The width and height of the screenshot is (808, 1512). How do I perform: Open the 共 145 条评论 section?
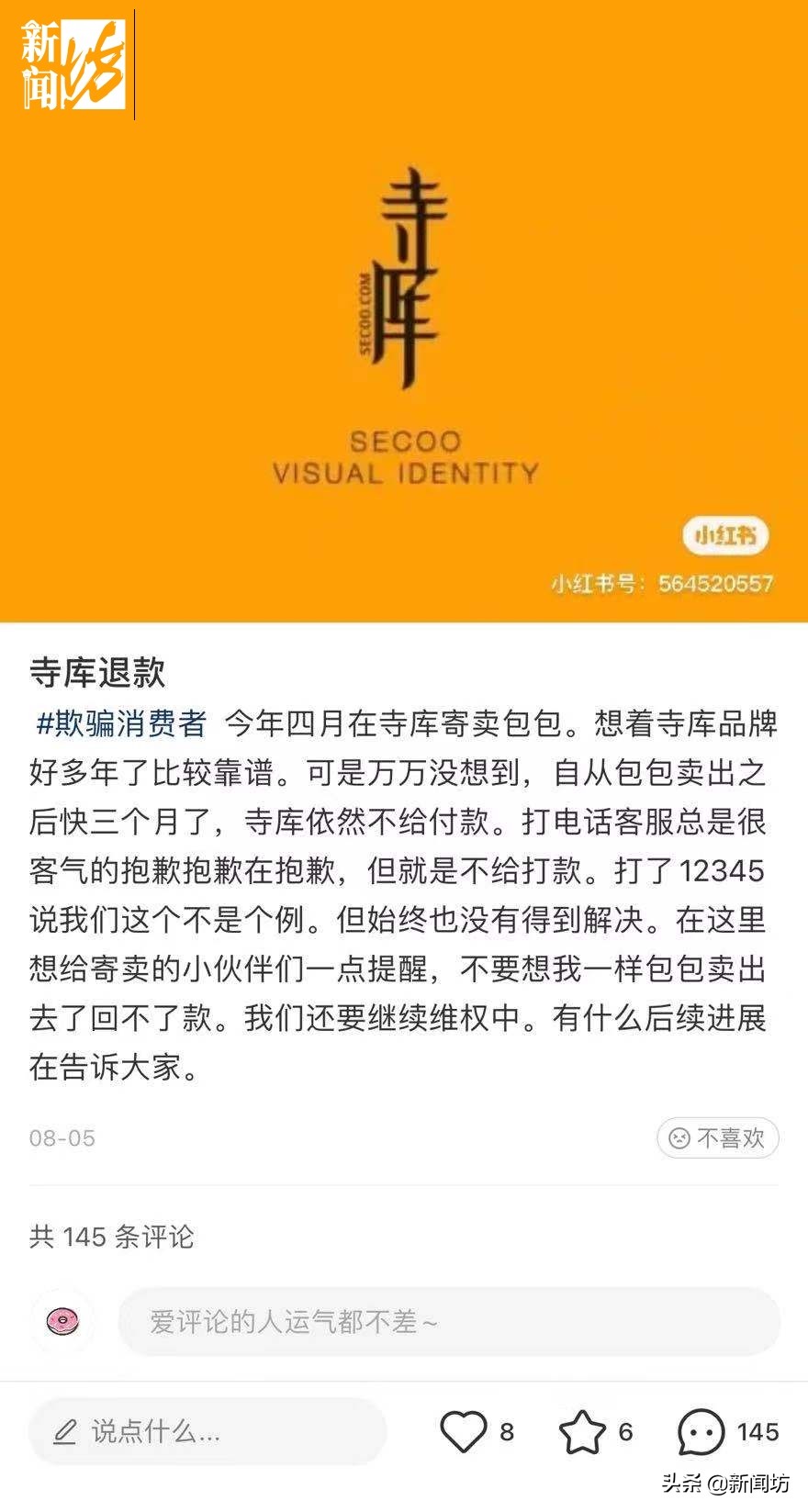(x=110, y=1238)
